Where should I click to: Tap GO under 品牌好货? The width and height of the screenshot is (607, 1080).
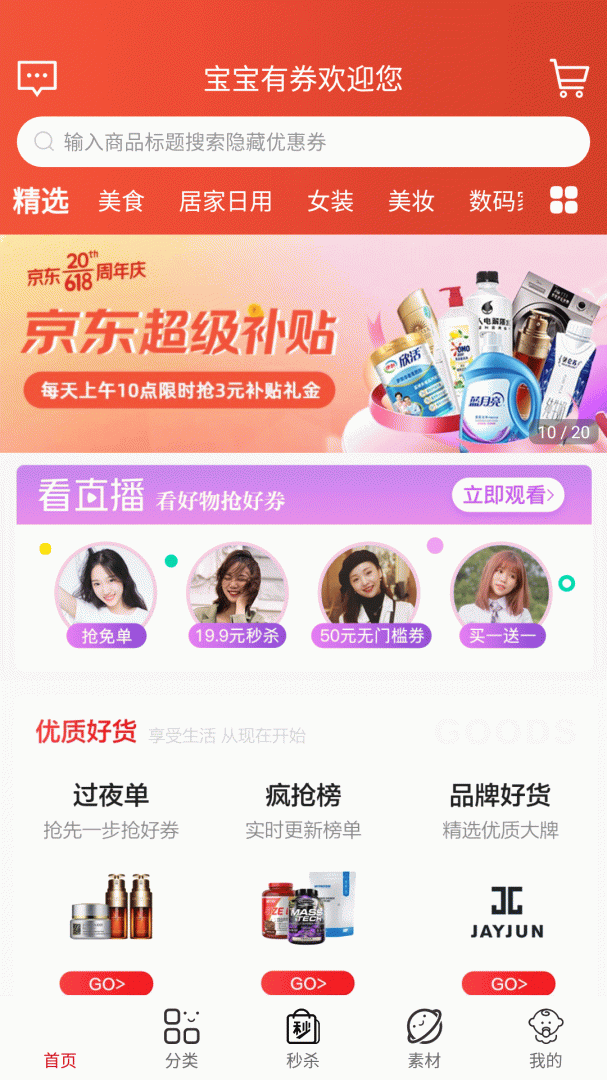[508, 983]
